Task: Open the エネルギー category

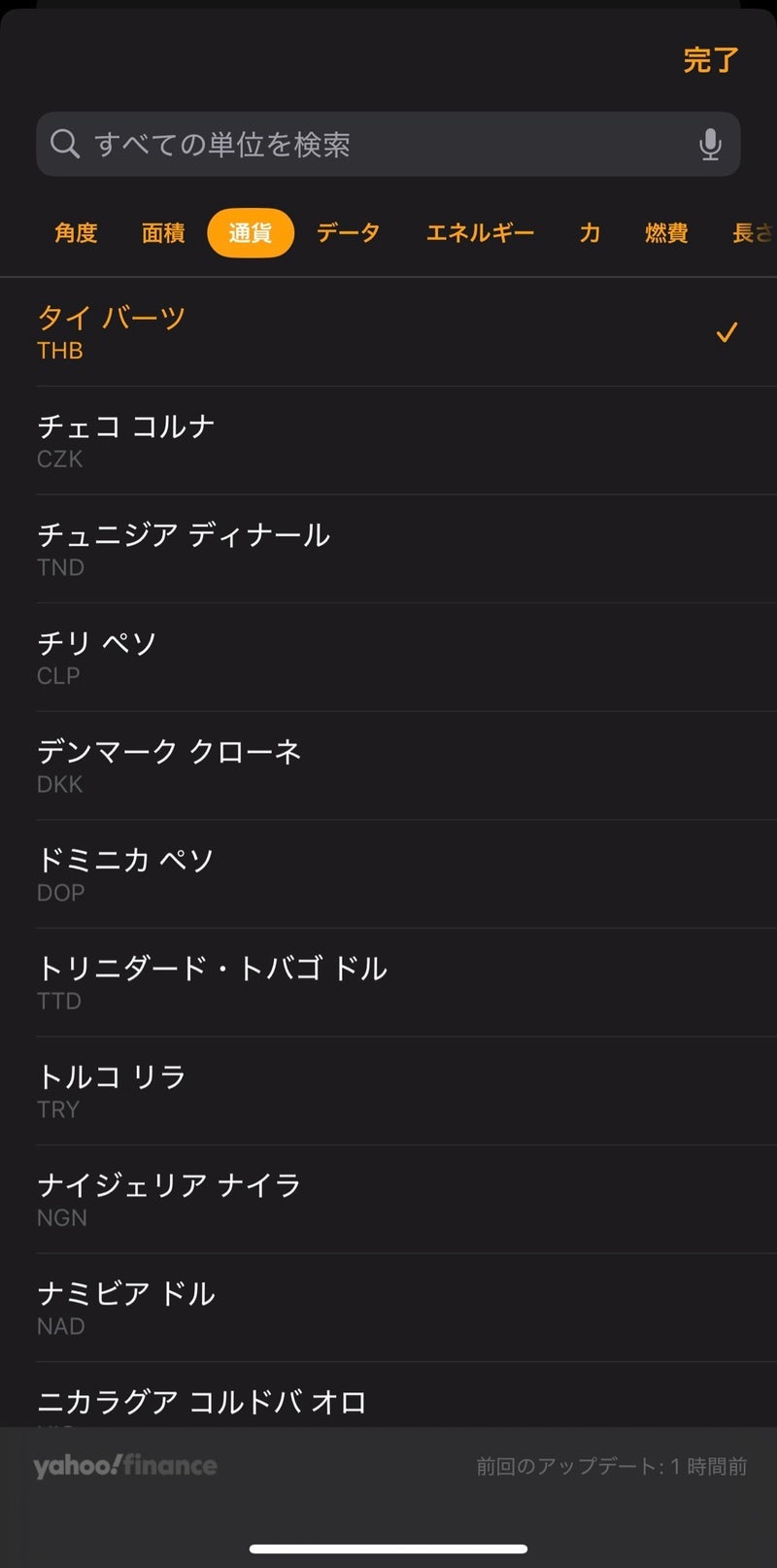Action: point(480,233)
